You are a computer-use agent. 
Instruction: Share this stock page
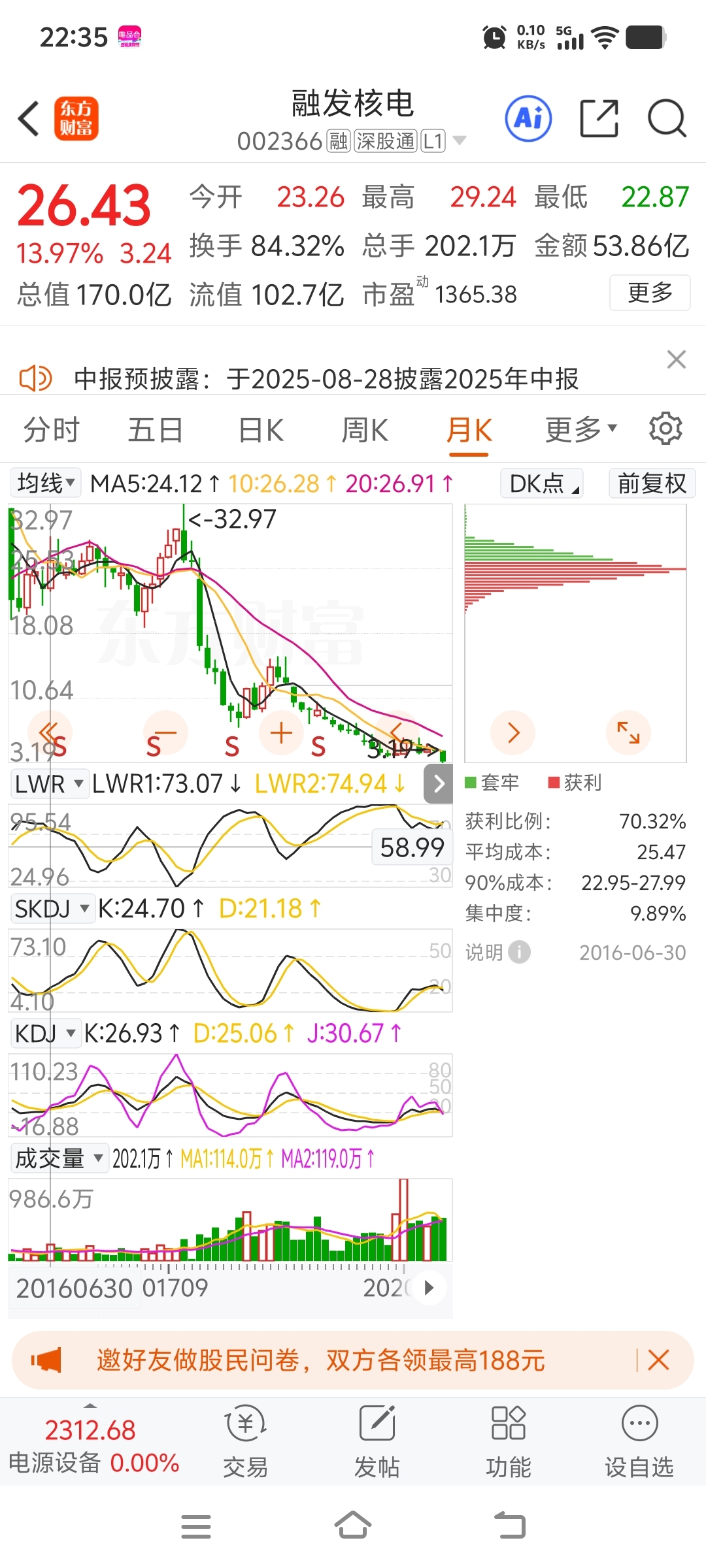pos(599,119)
